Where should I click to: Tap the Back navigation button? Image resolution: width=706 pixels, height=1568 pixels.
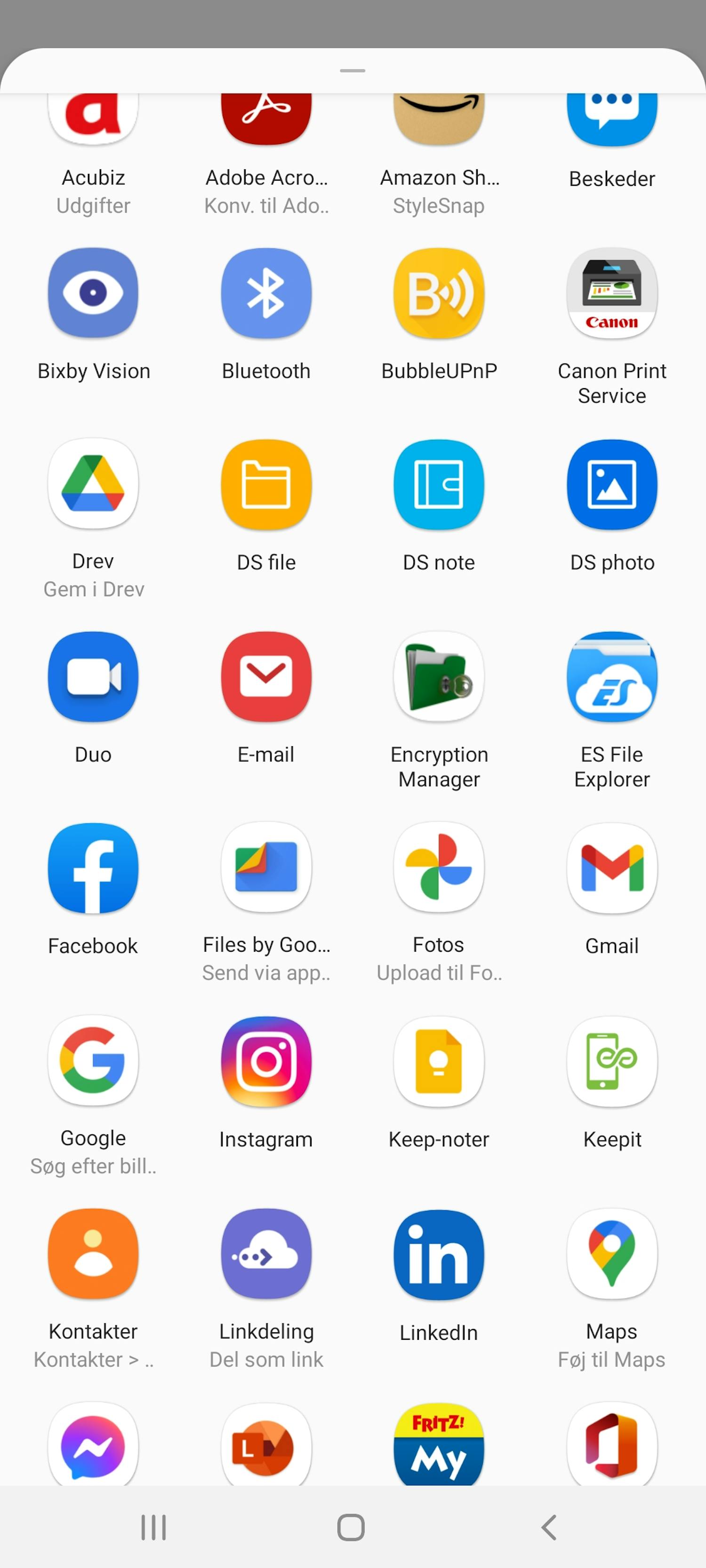547,1526
